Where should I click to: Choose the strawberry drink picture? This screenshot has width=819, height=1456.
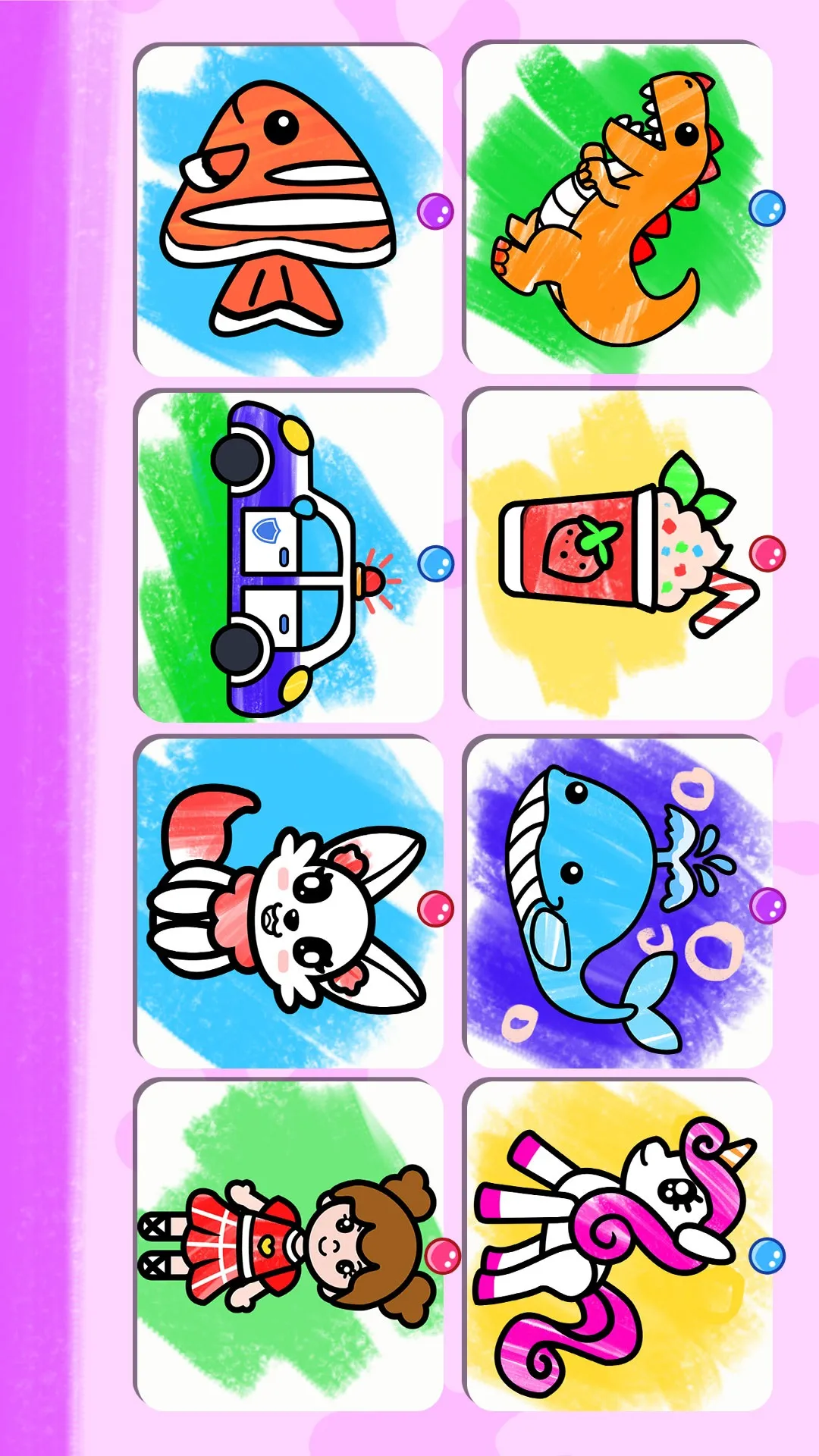(x=617, y=554)
